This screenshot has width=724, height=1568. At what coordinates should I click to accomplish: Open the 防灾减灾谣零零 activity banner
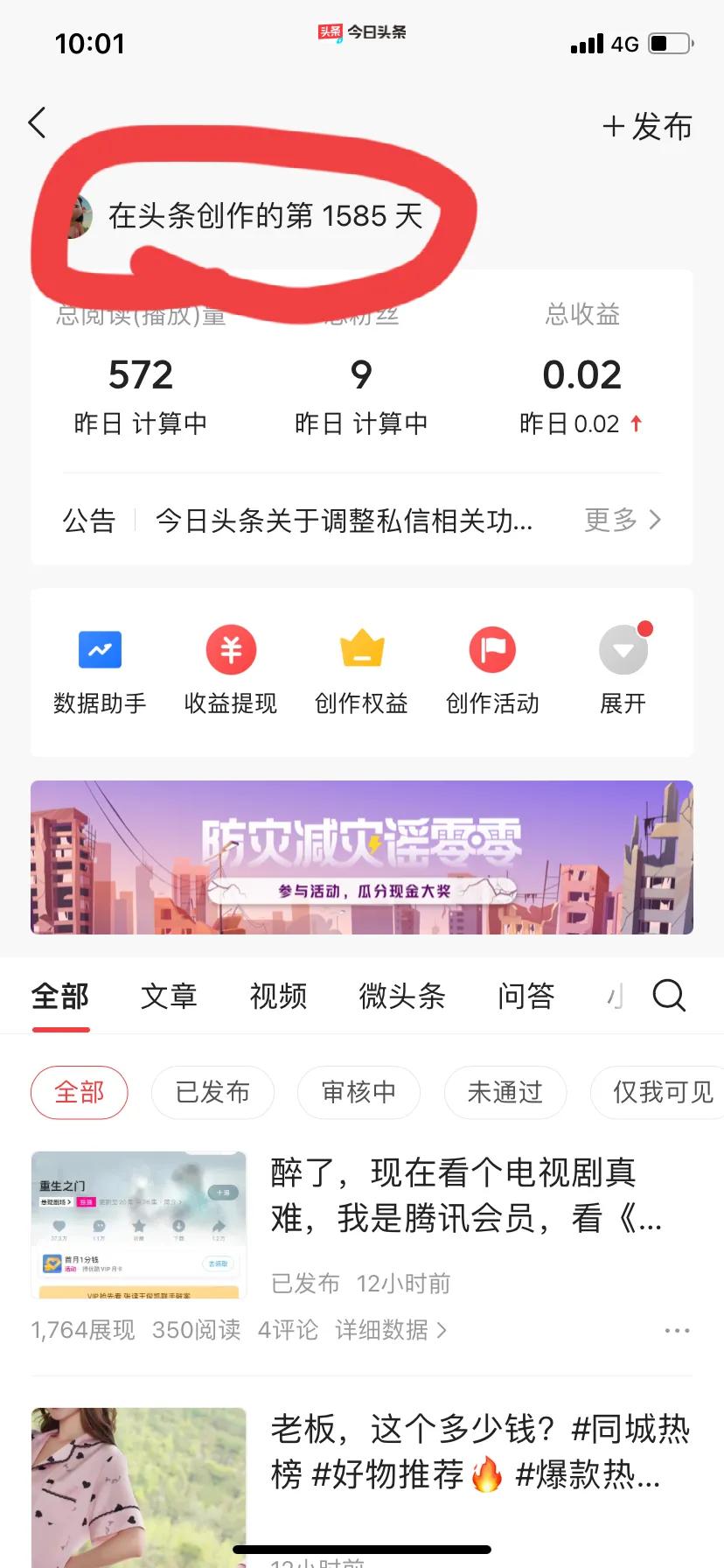362,857
